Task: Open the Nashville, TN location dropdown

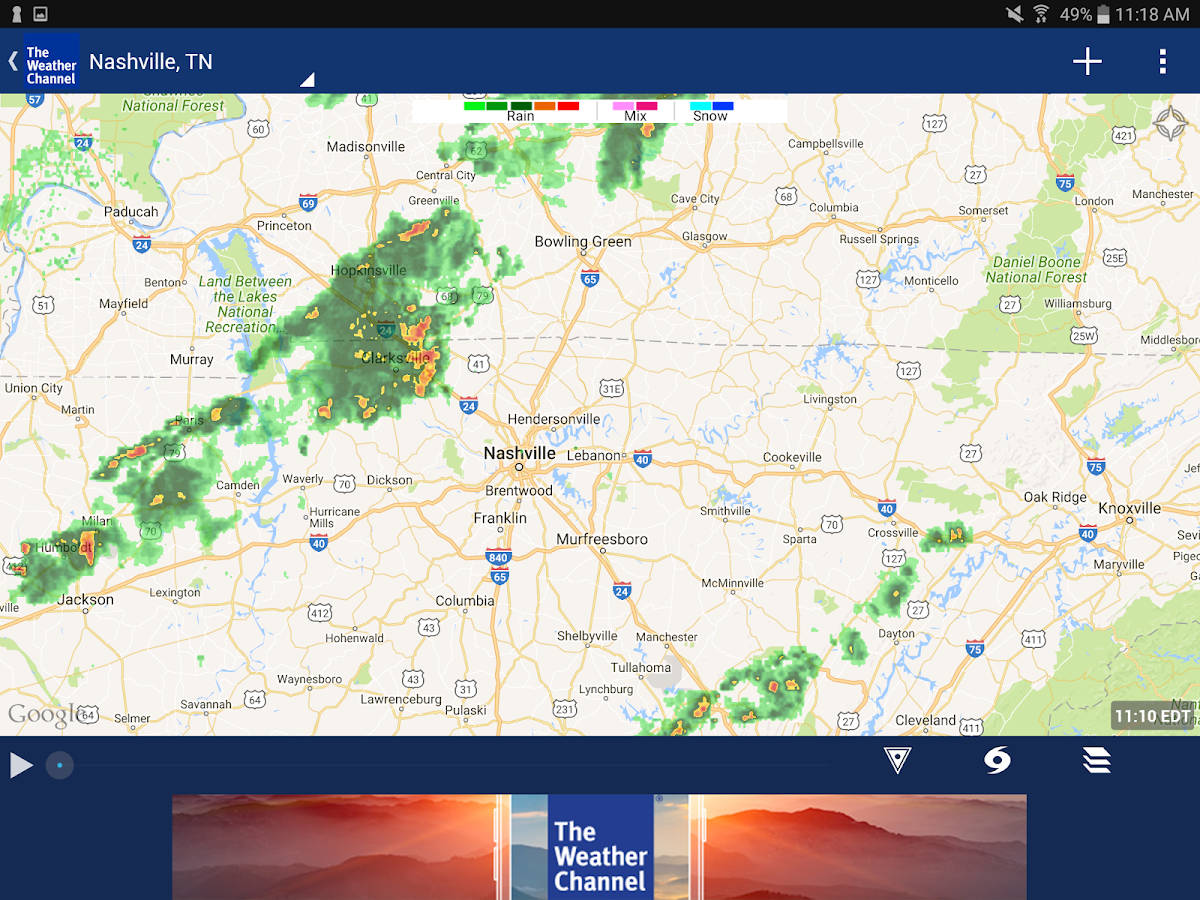Action: [x=200, y=63]
